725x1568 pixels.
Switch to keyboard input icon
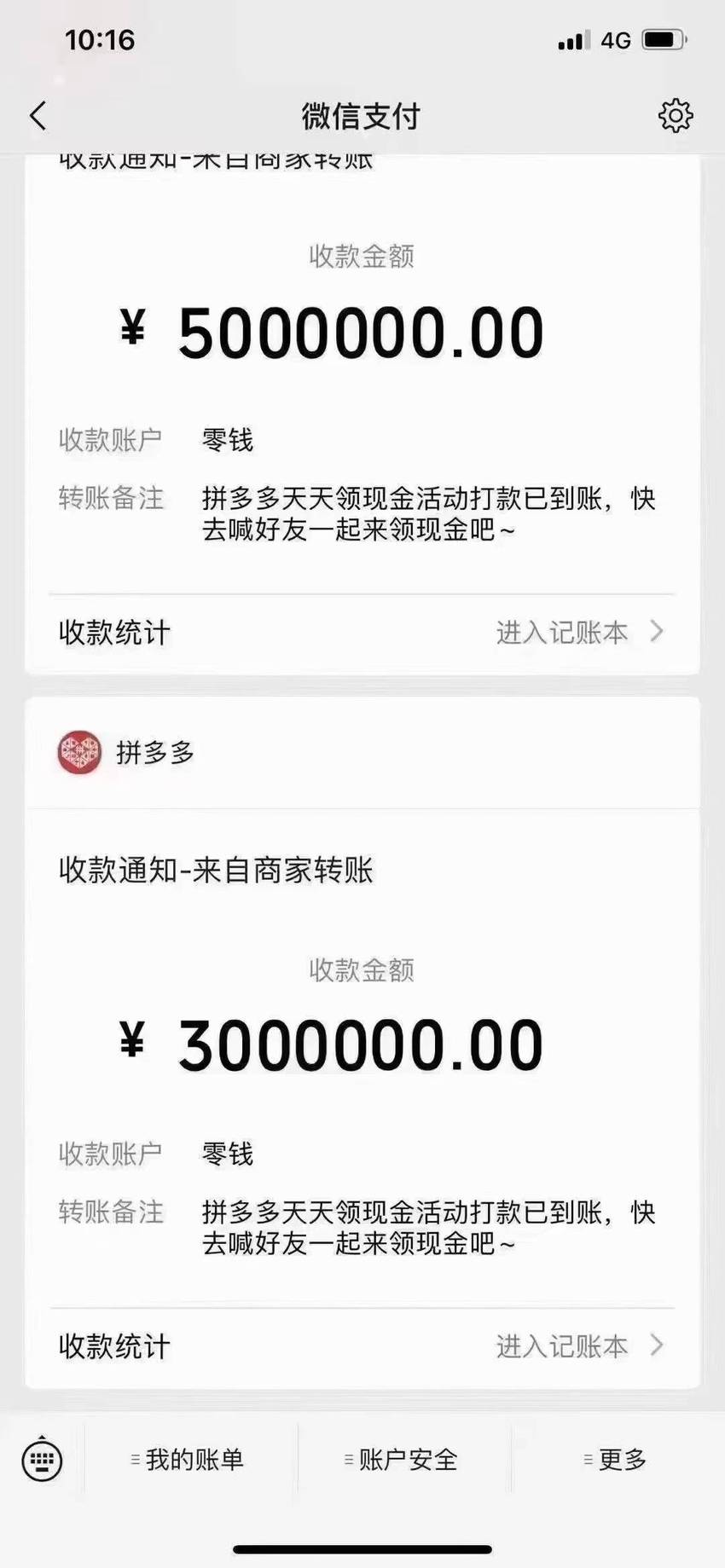(42, 1460)
